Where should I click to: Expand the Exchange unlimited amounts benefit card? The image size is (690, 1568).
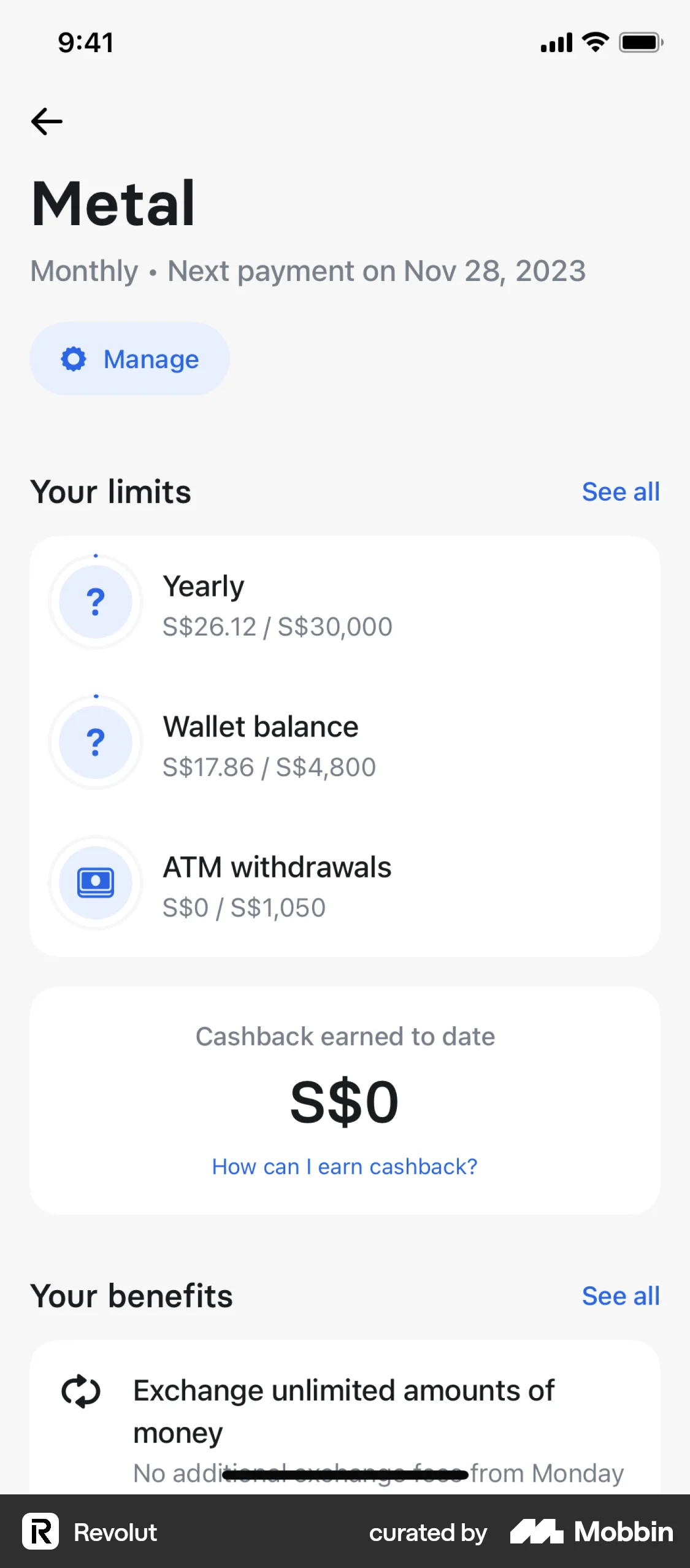[345, 1411]
